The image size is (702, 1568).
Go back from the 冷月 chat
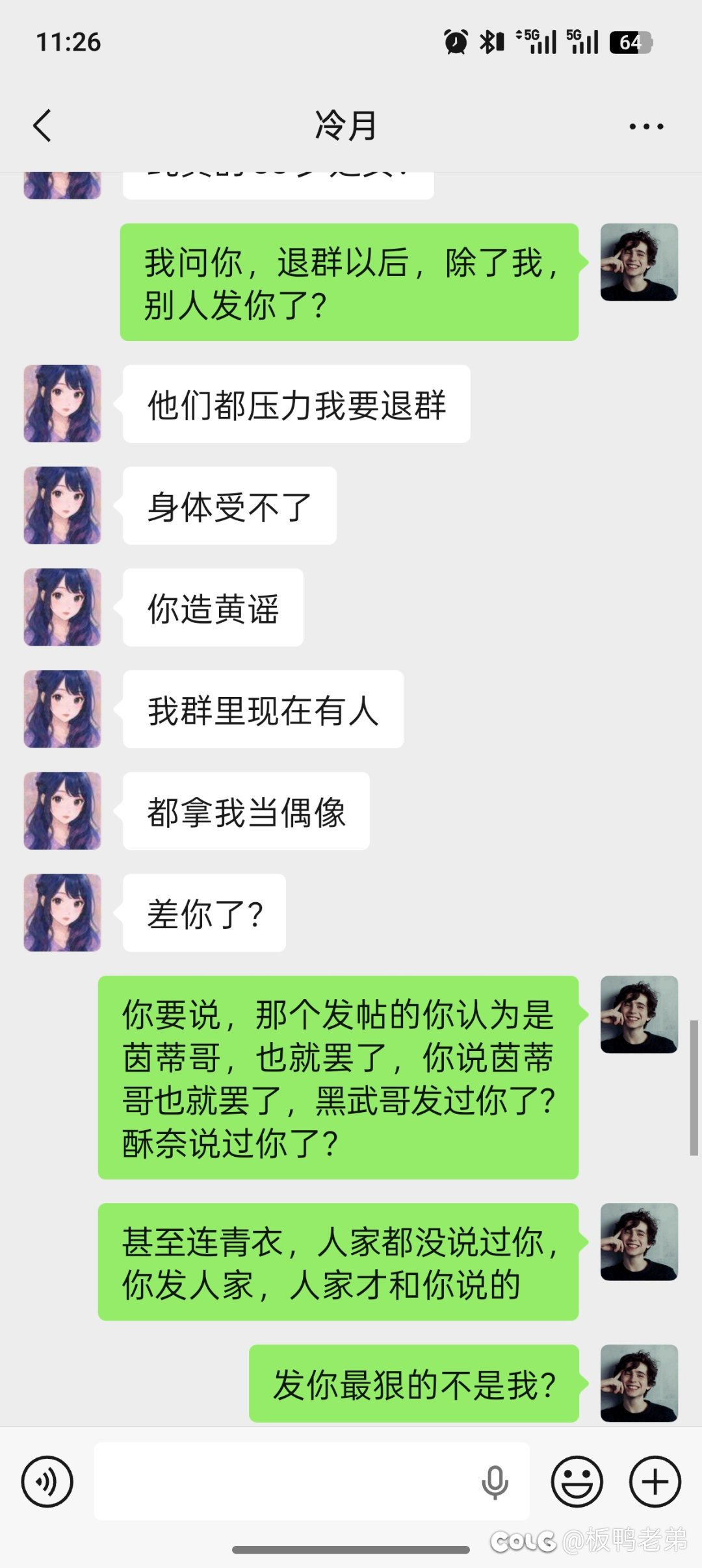point(42,125)
